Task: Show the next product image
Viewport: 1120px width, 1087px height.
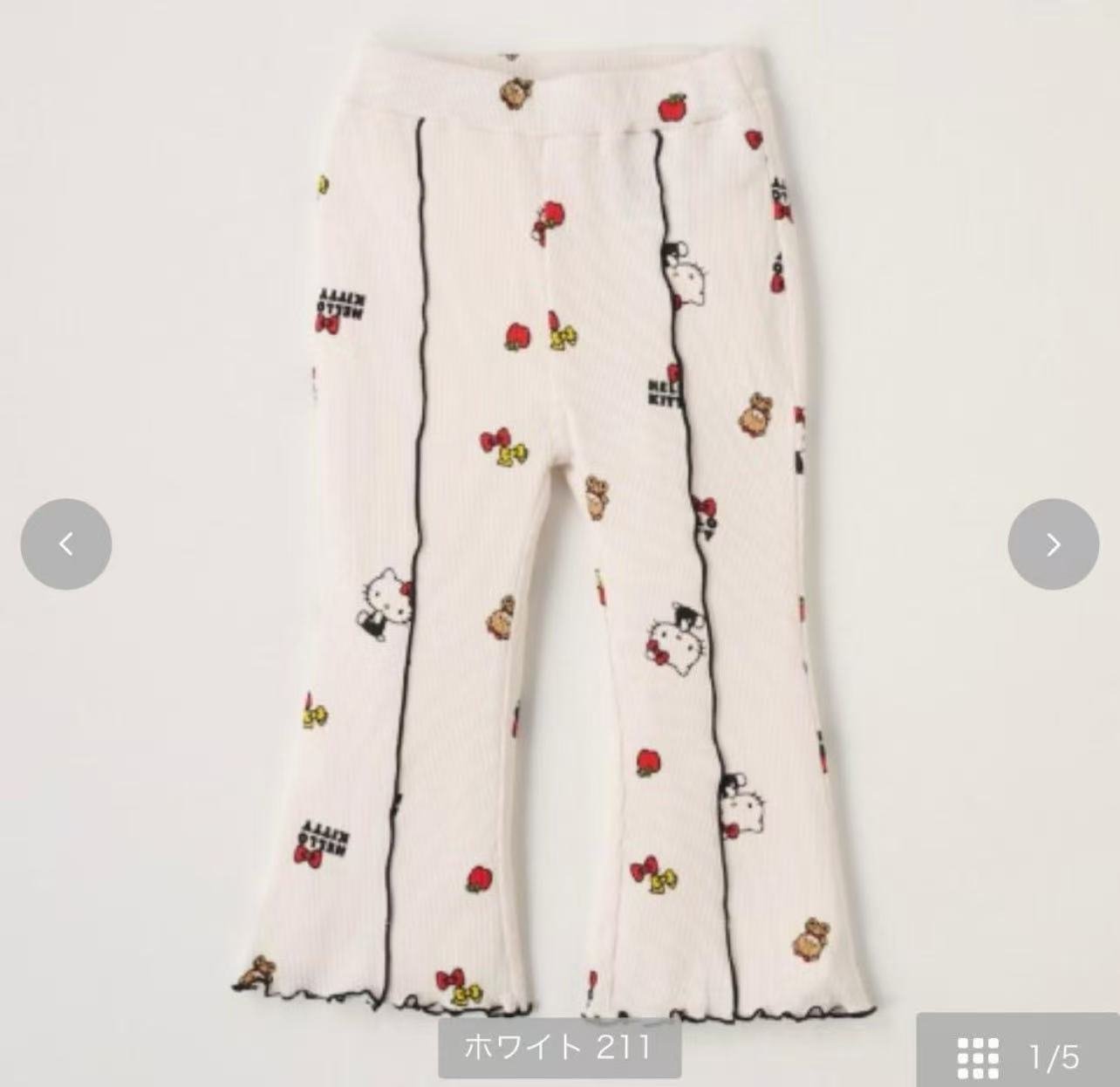Action: 1053,544
